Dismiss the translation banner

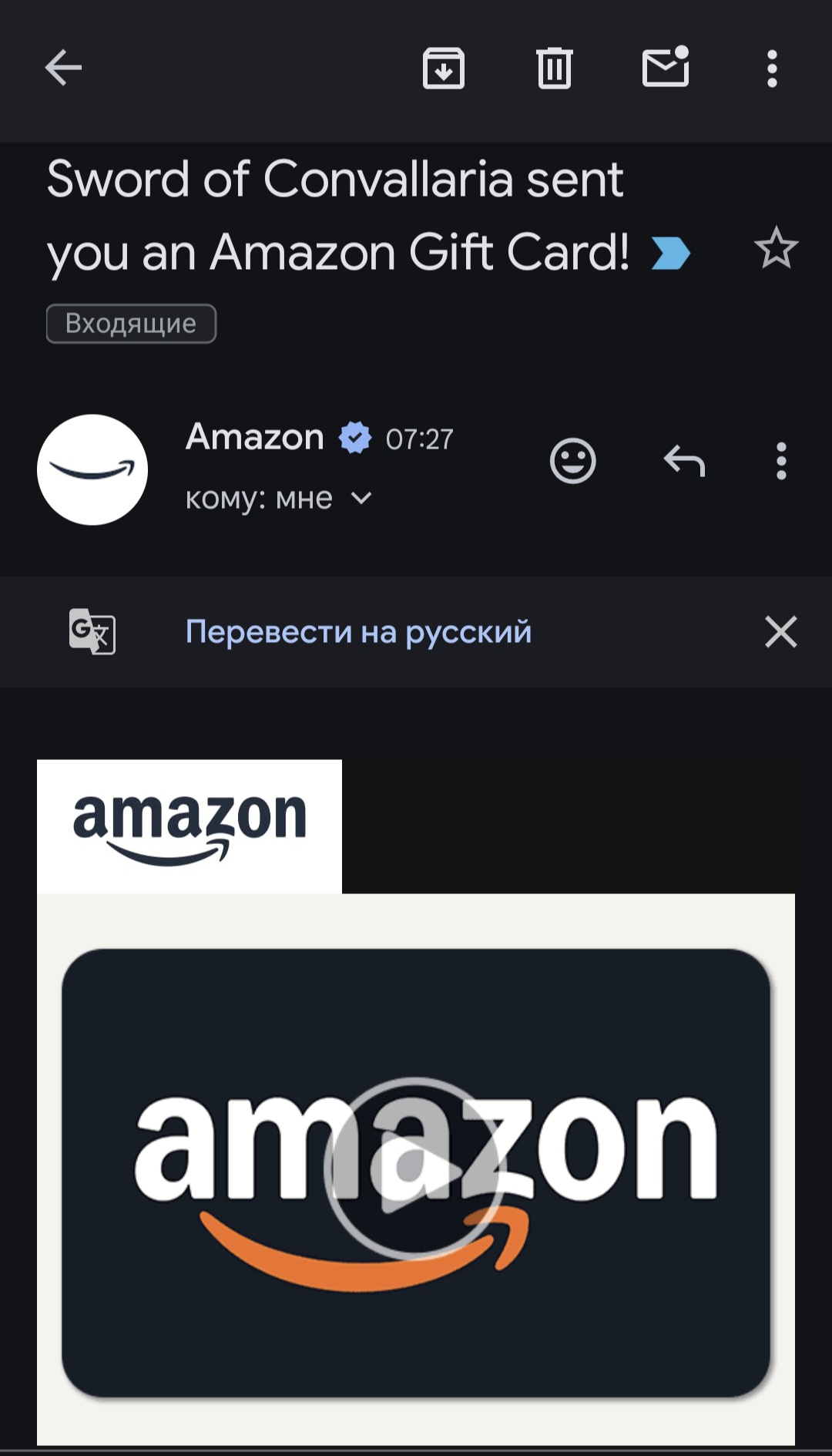(x=780, y=632)
